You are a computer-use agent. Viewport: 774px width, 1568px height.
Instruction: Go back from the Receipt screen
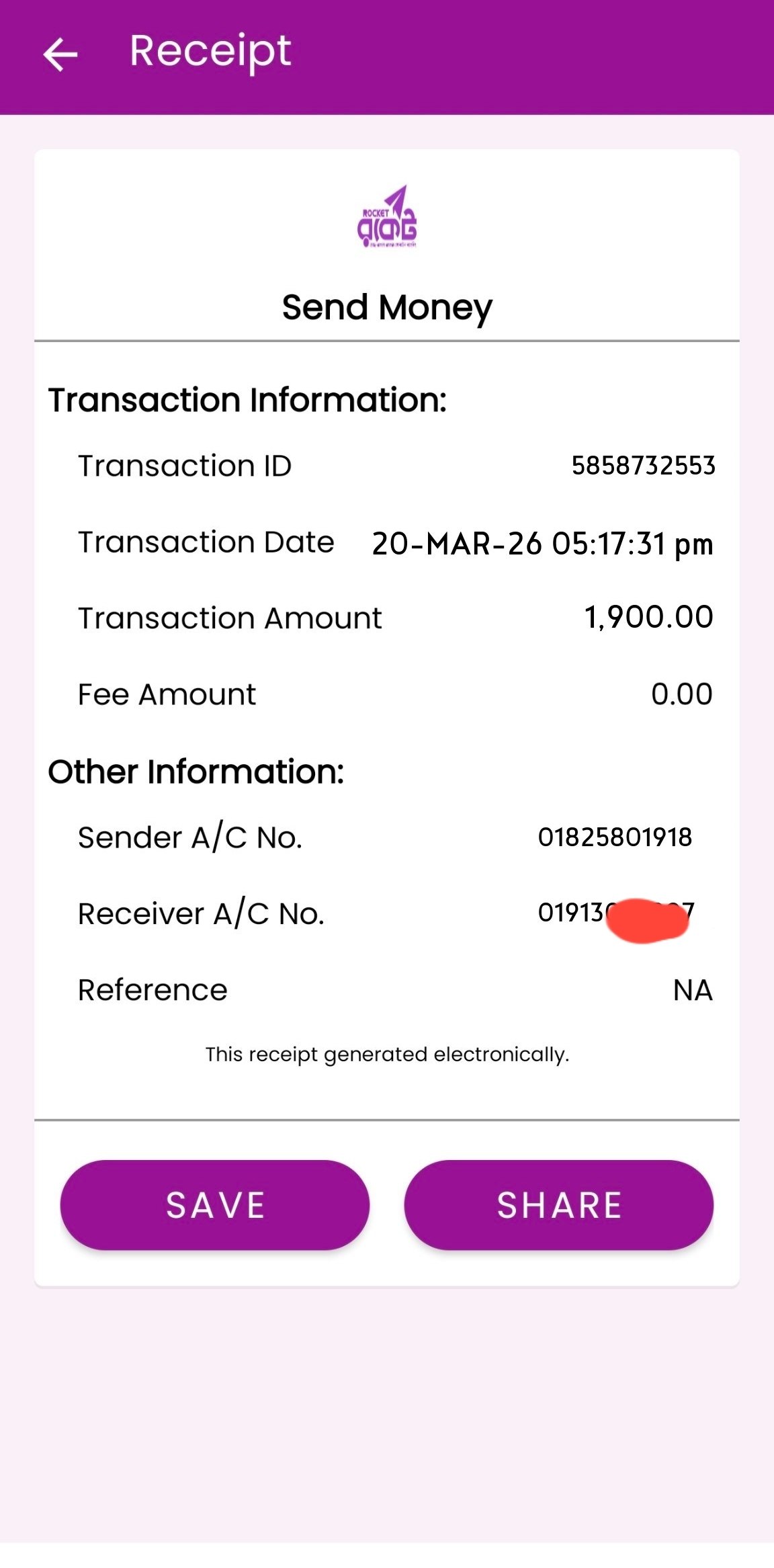point(60,54)
